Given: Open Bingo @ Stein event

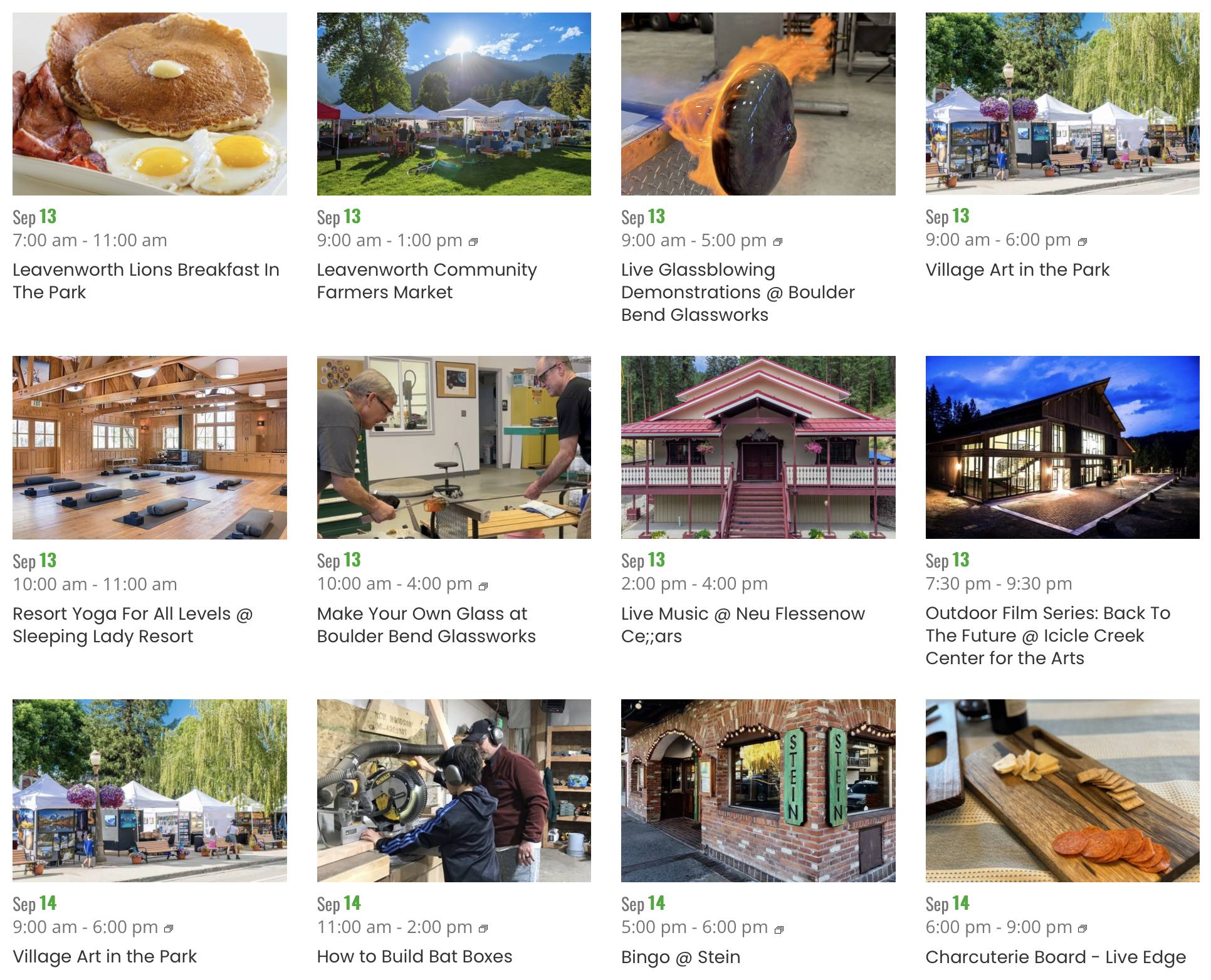Looking at the screenshot, I should (x=681, y=957).
